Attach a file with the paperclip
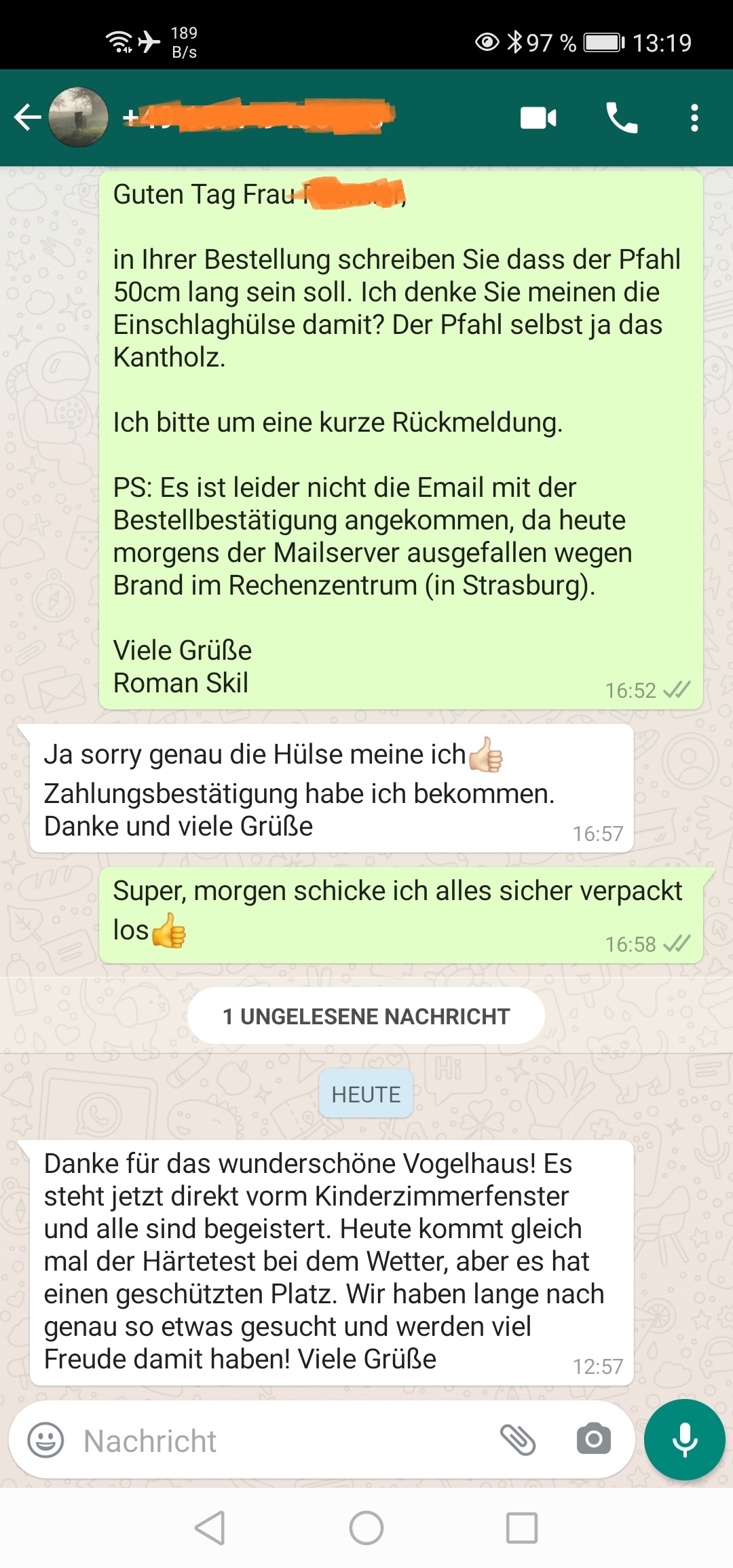733x1568 pixels. pos(518,1440)
